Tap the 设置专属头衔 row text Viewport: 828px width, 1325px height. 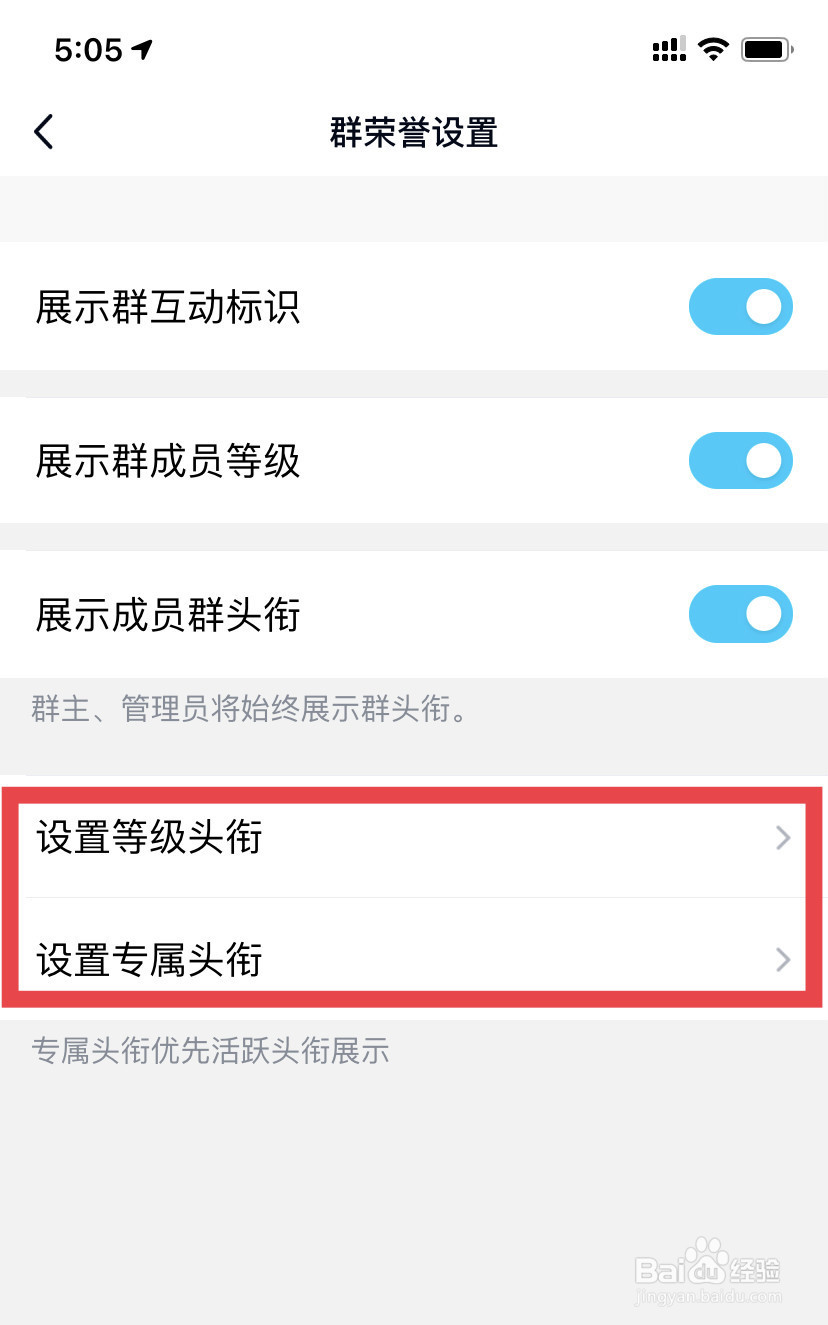click(148, 960)
